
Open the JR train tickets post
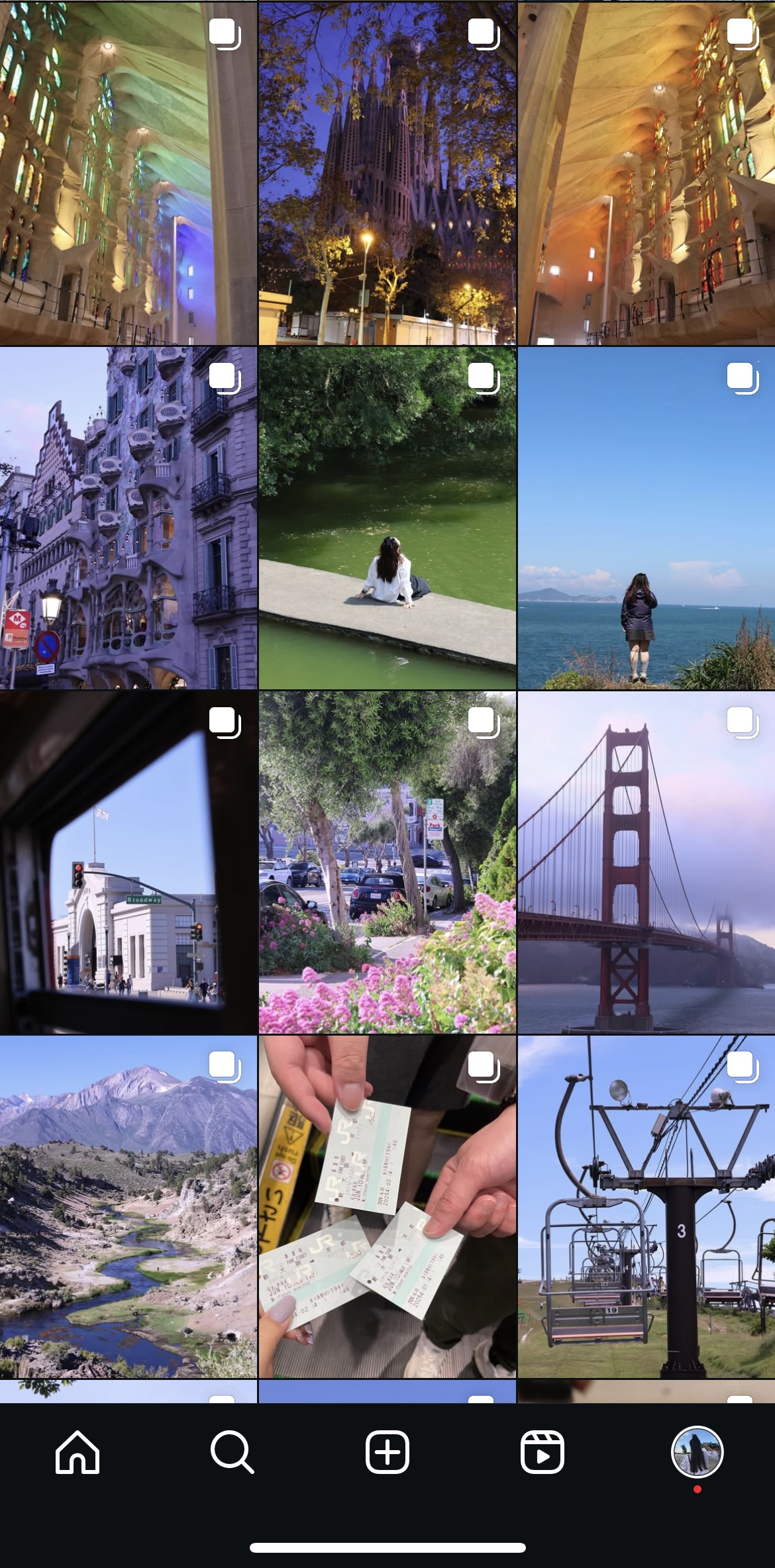click(387, 1206)
